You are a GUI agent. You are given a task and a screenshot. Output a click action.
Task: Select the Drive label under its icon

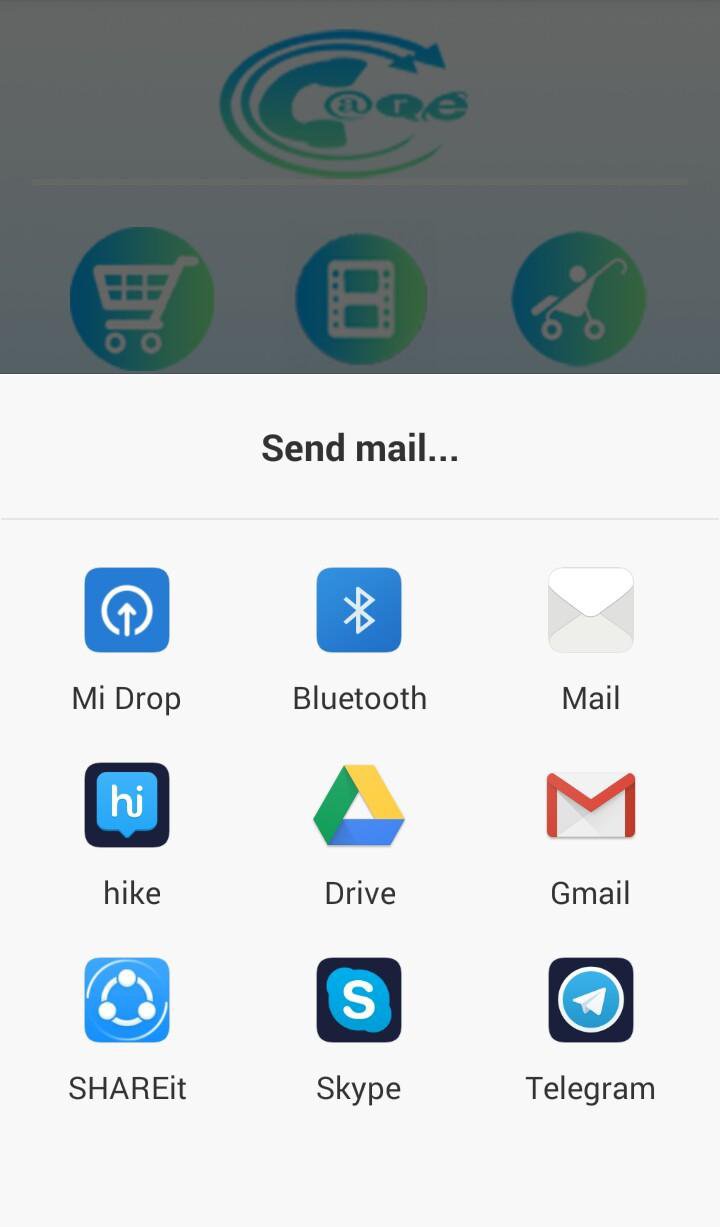[x=359, y=892]
